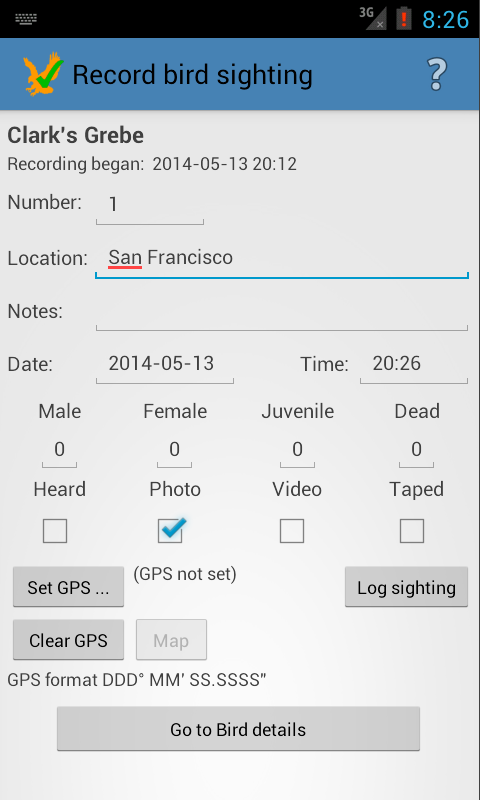This screenshot has width=480, height=800.
Task: Change the Time field value
Action: 414,364
